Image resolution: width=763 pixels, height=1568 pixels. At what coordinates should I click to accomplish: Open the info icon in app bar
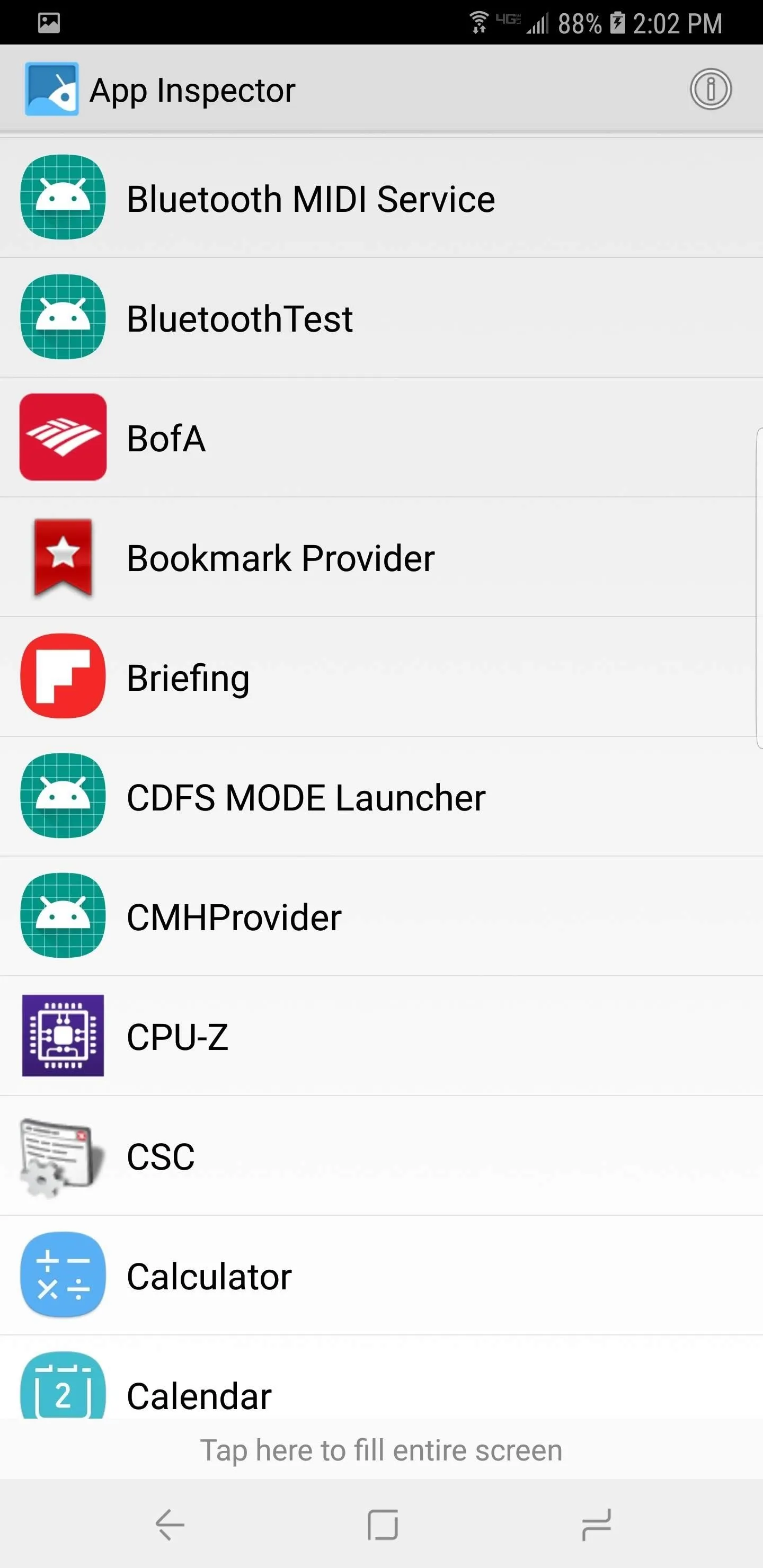(710, 90)
